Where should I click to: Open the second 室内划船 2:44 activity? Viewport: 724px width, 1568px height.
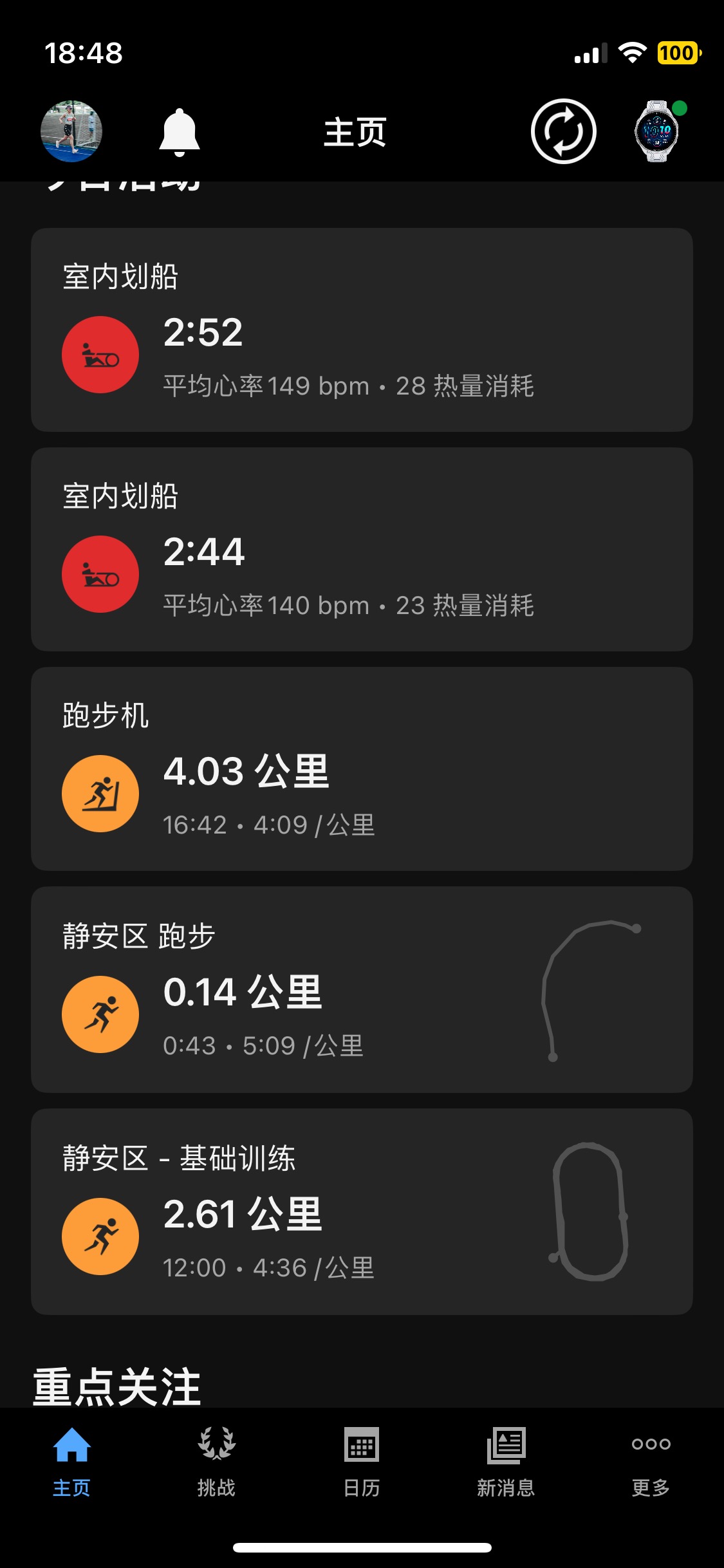coord(362,550)
